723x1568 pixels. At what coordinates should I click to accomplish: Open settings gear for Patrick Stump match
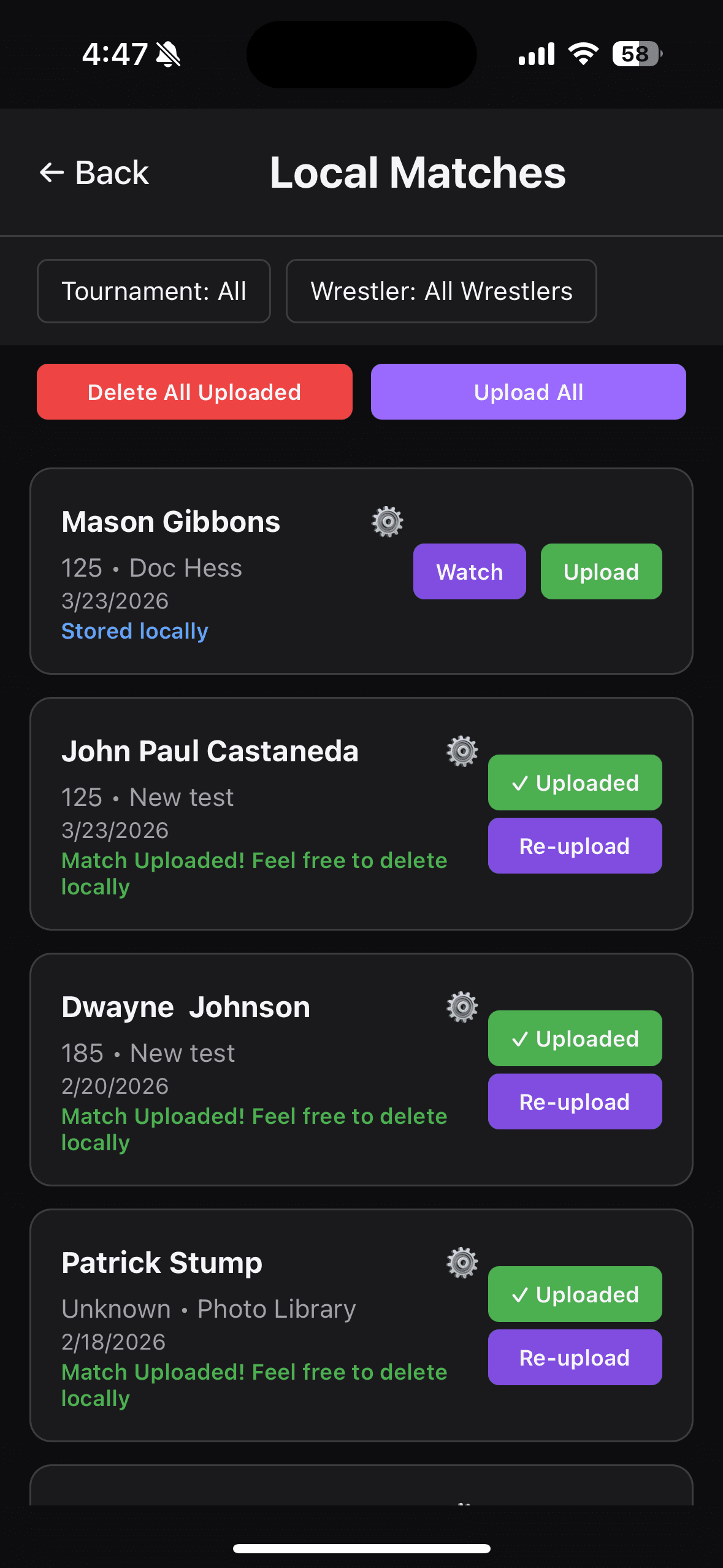click(x=461, y=1262)
